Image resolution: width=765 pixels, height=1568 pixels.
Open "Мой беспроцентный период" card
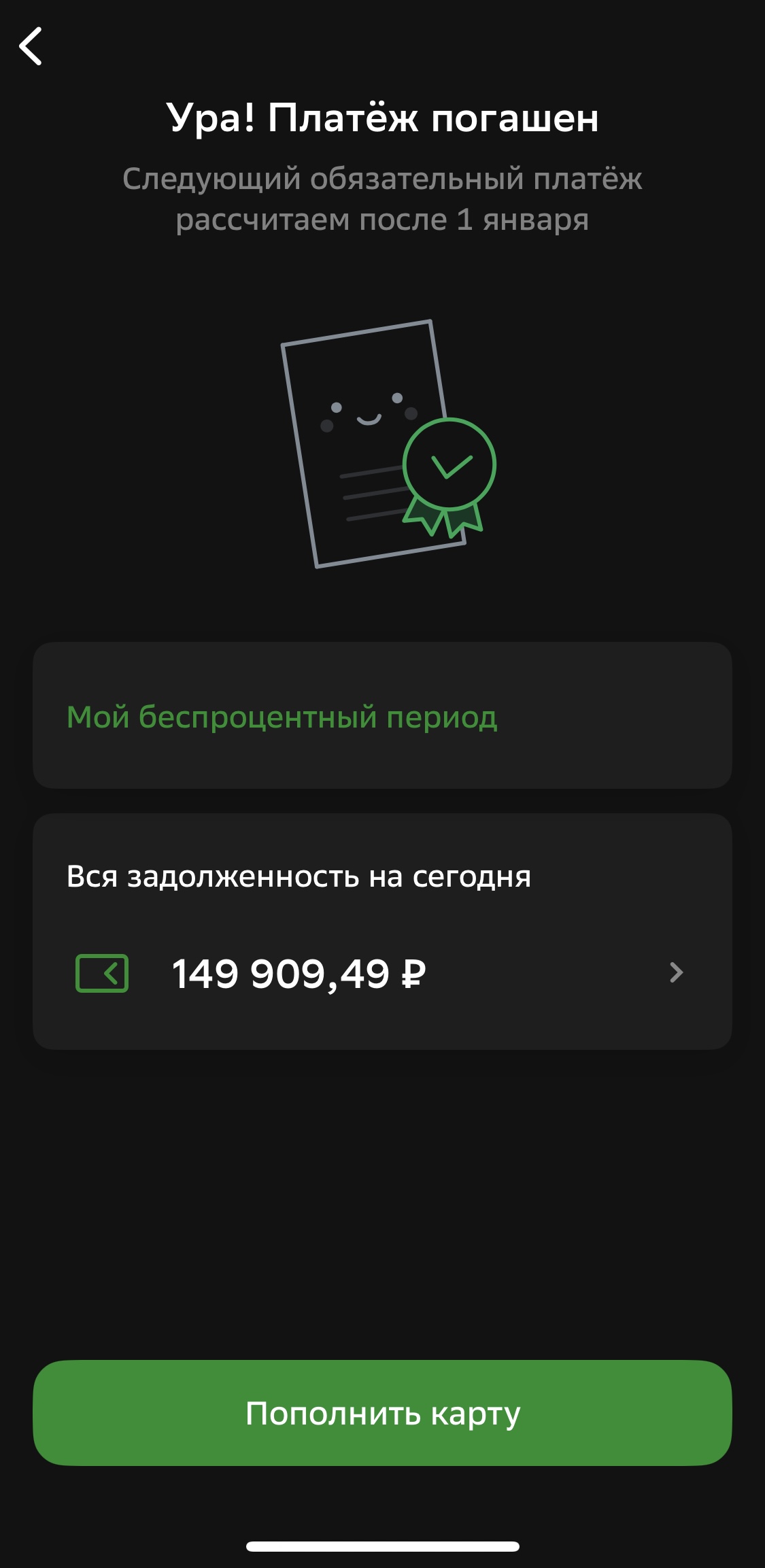click(x=382, y=716)
